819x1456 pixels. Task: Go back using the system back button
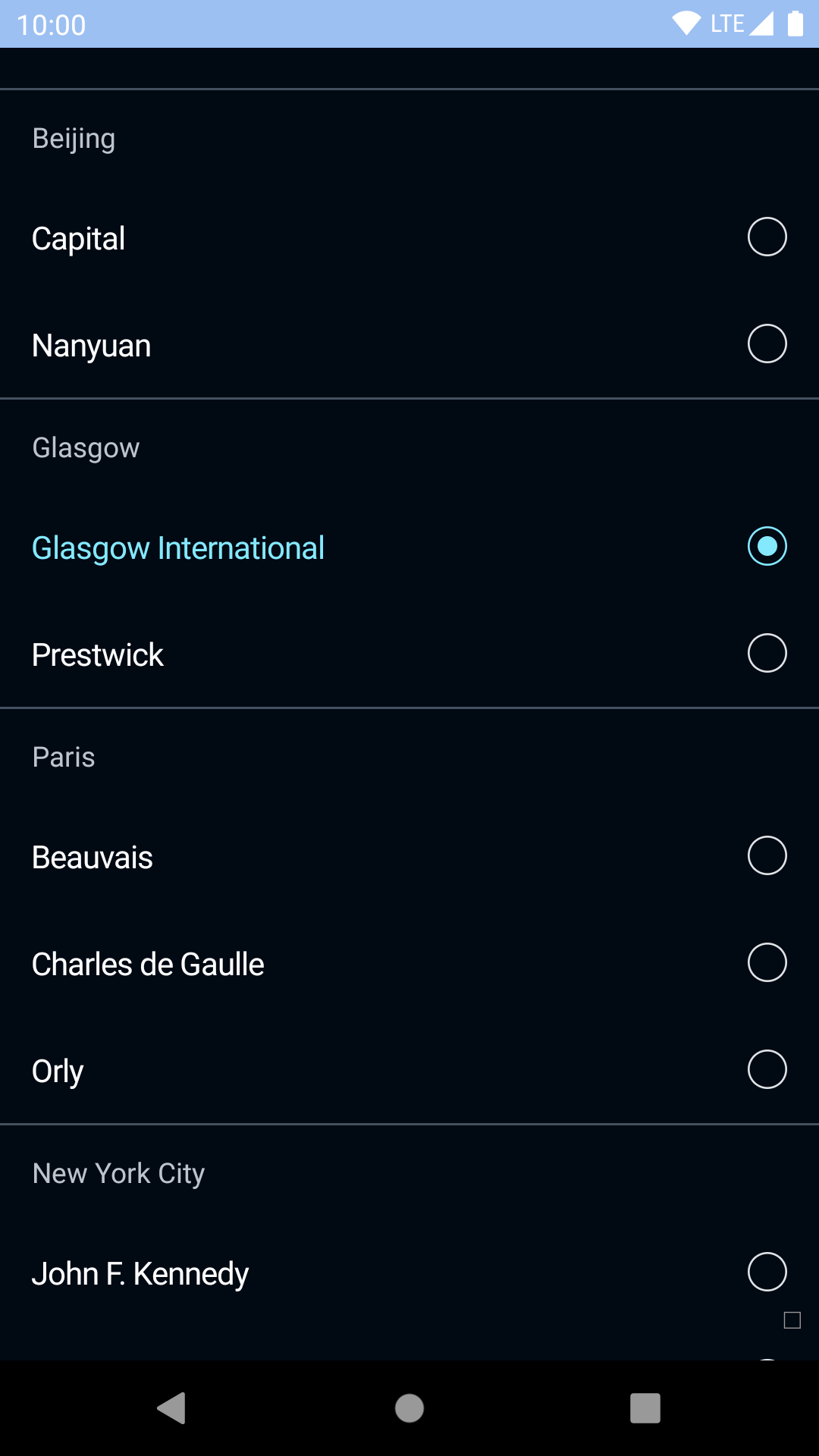172,1408
